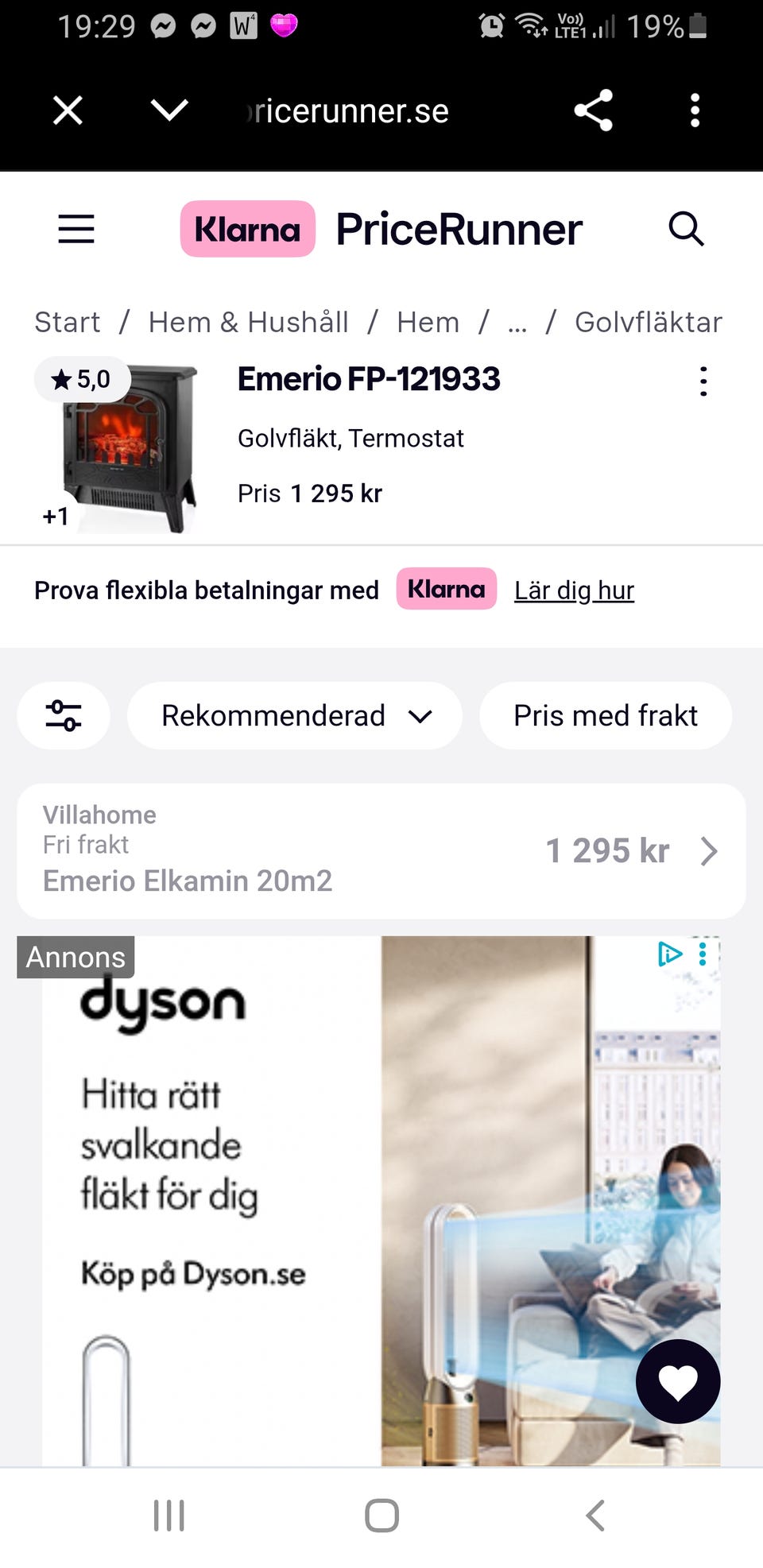Open the browser overflow menu
Viewport: 763px width, 1568px height.
[x=695, y=110]
